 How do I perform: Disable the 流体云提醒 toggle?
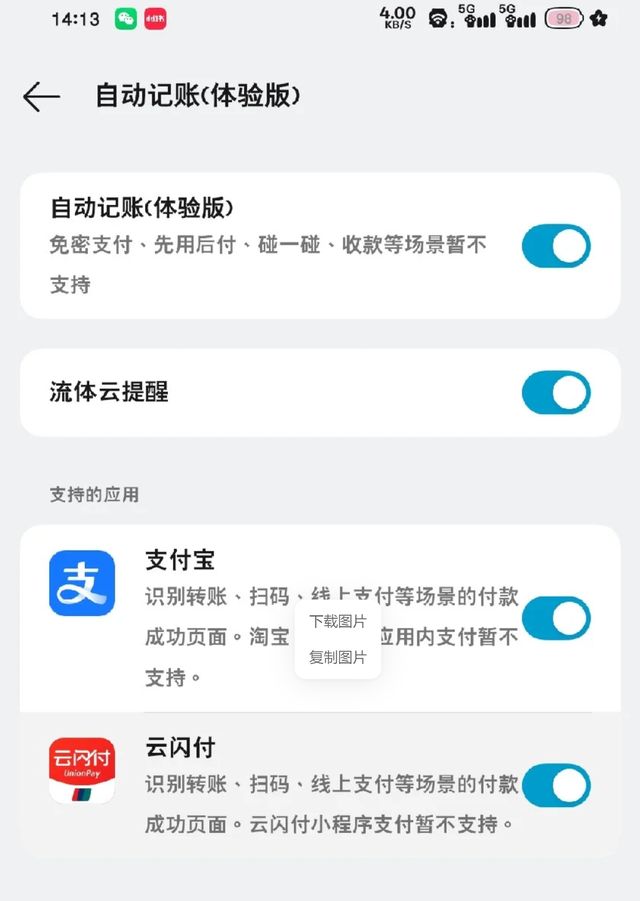(556, 393)
